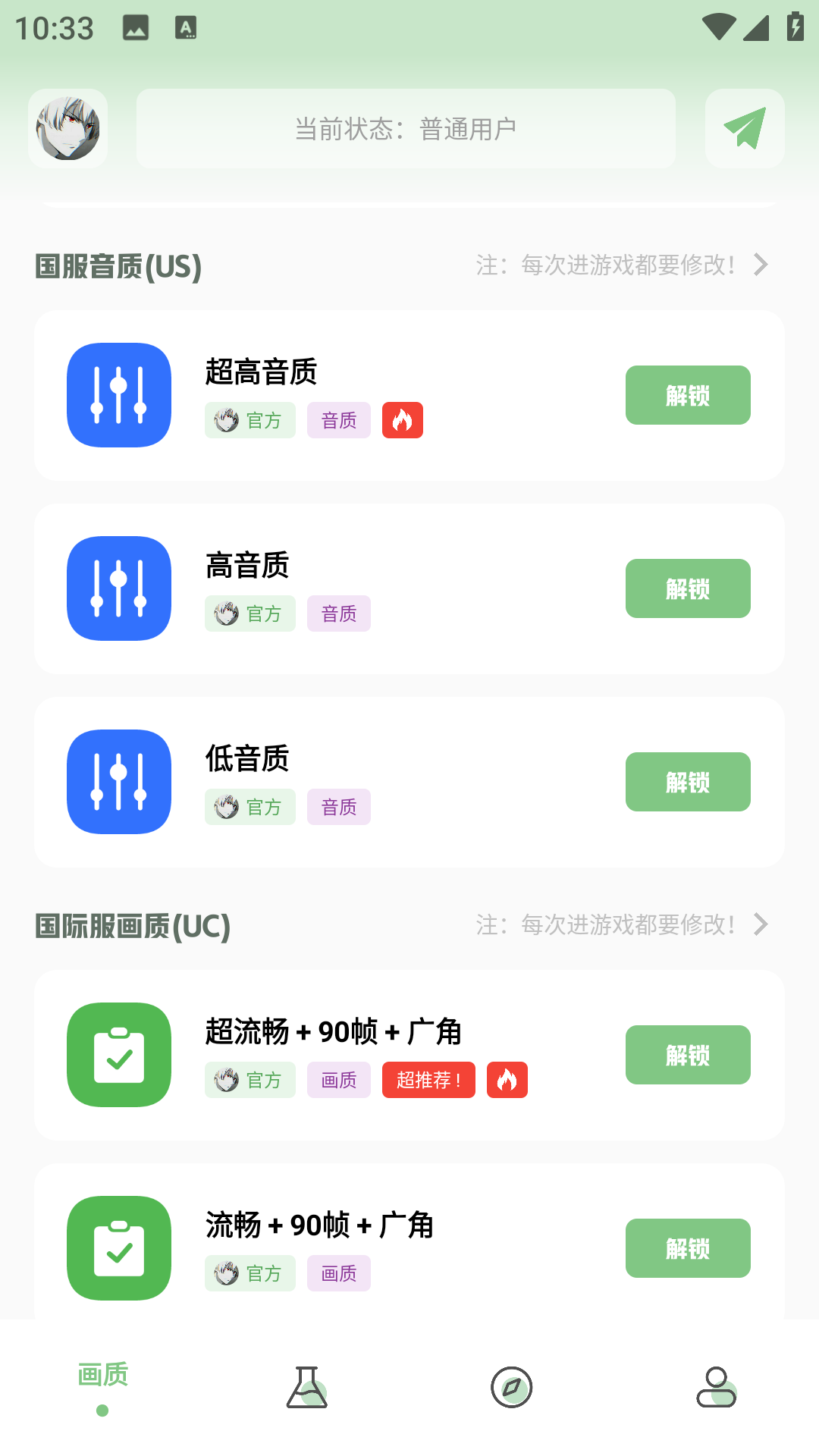Unlock 低音质 with its 解锁 button
Viewport: 819px width, 1456px height.
click(x=687, y=782)
